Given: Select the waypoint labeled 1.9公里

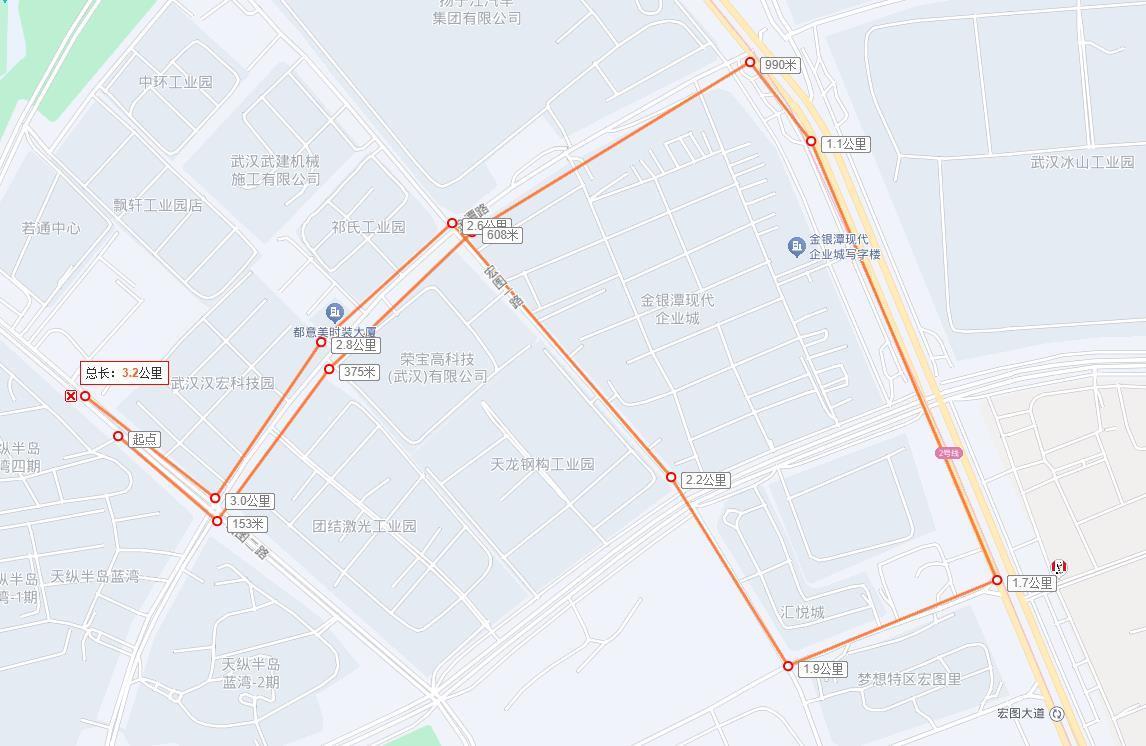Looking at the screenshot, I should point(788,666).
